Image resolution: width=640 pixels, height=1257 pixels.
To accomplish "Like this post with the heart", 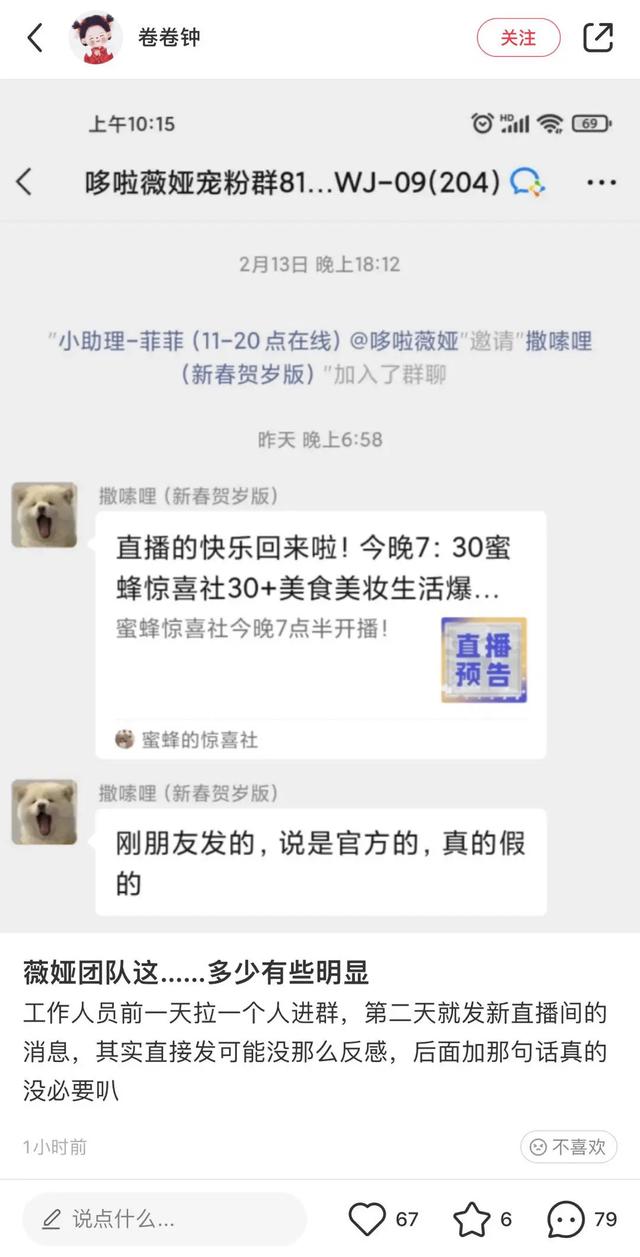I will [367, 1219].
